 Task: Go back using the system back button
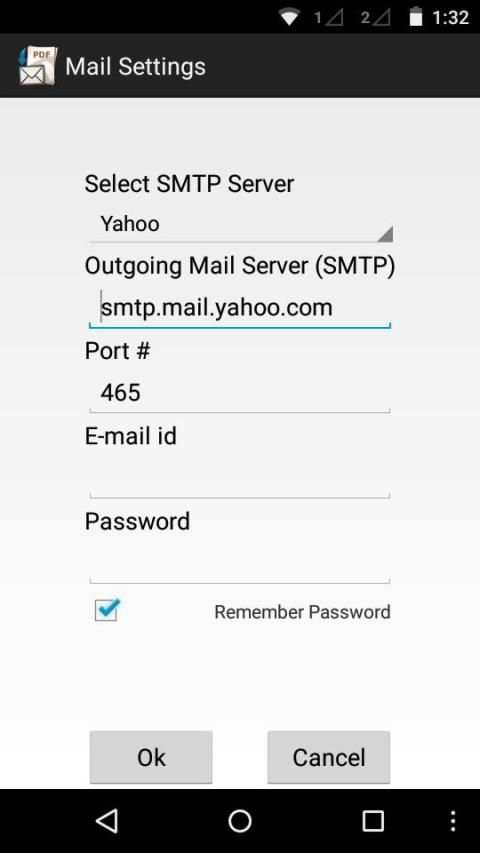click(x=107, y=820)
